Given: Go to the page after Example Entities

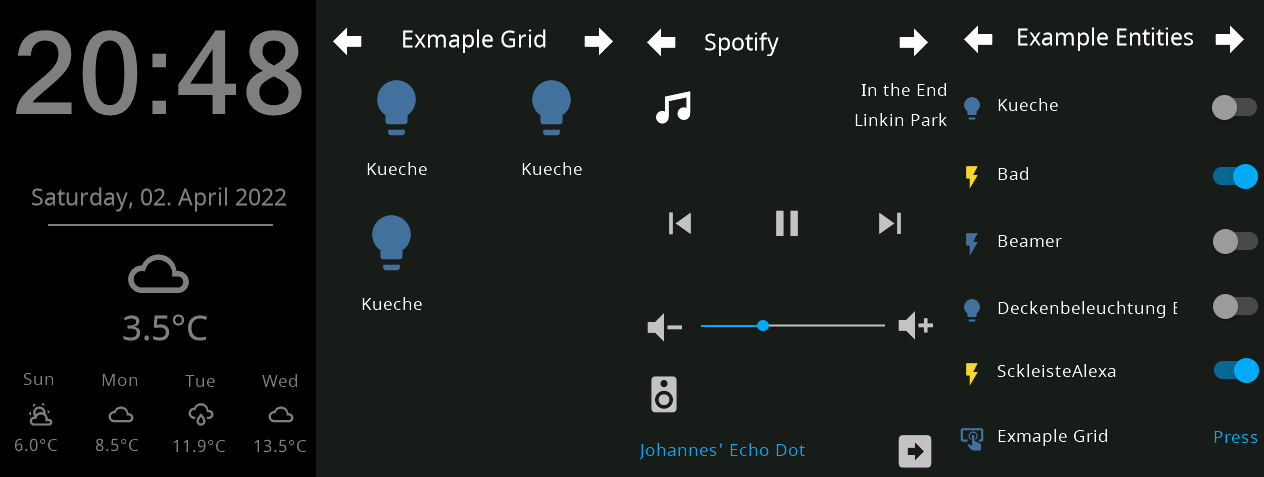Looking at the screenshot, I should [1229, 40].
